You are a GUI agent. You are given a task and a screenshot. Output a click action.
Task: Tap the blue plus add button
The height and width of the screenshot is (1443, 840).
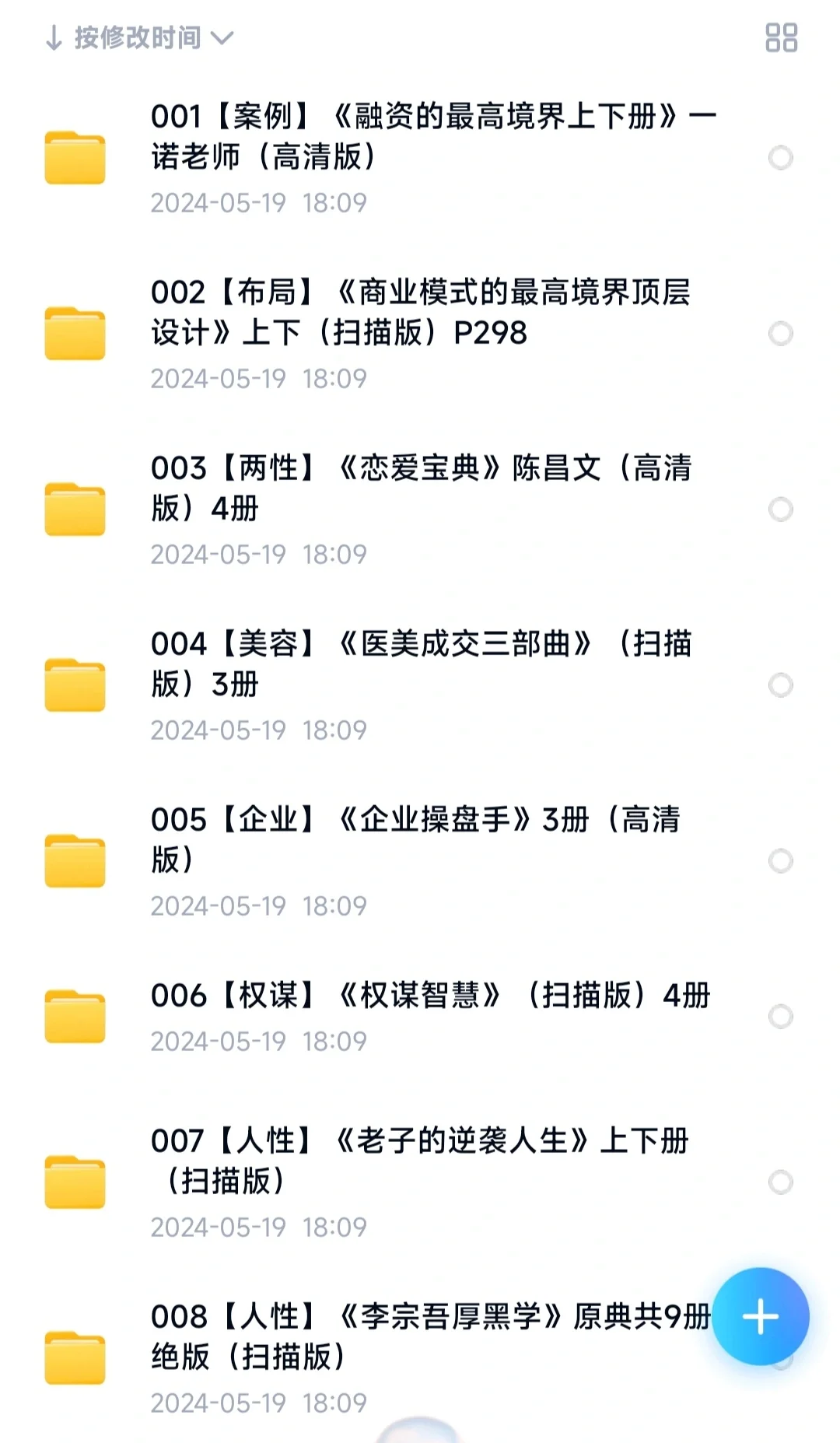[x=761, y=1316]
